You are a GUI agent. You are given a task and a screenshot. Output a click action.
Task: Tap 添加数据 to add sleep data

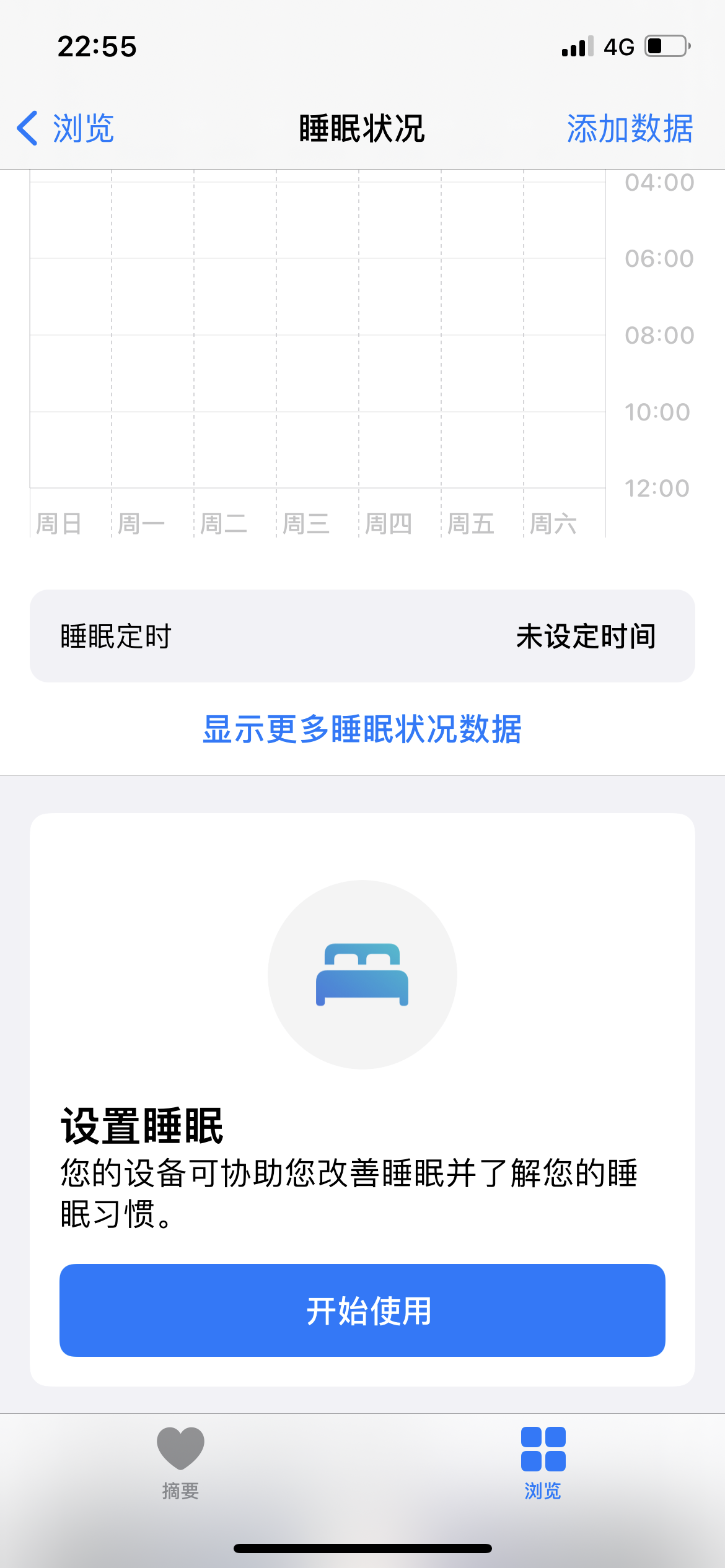click(x=629, y=129)
